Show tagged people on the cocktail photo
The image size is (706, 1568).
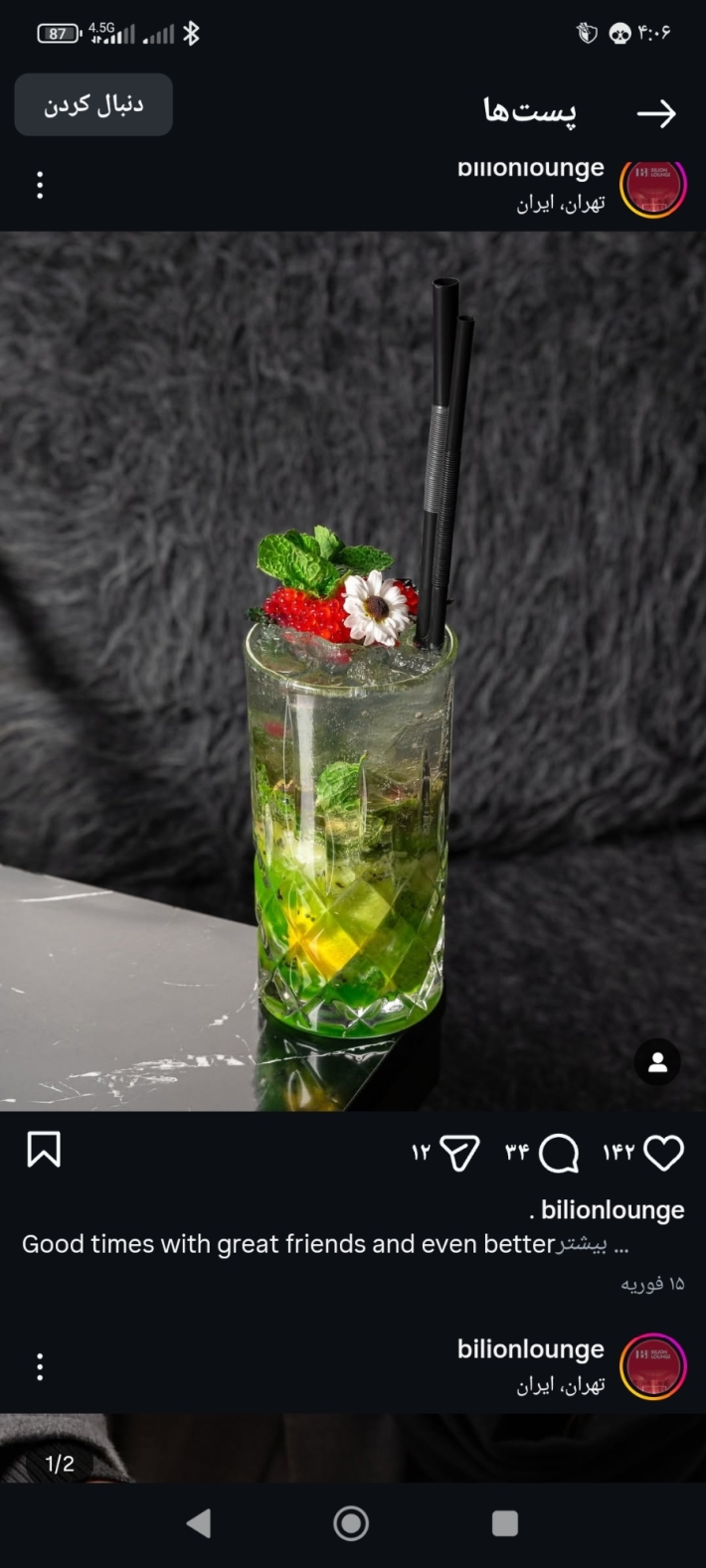coord(657,1063)
